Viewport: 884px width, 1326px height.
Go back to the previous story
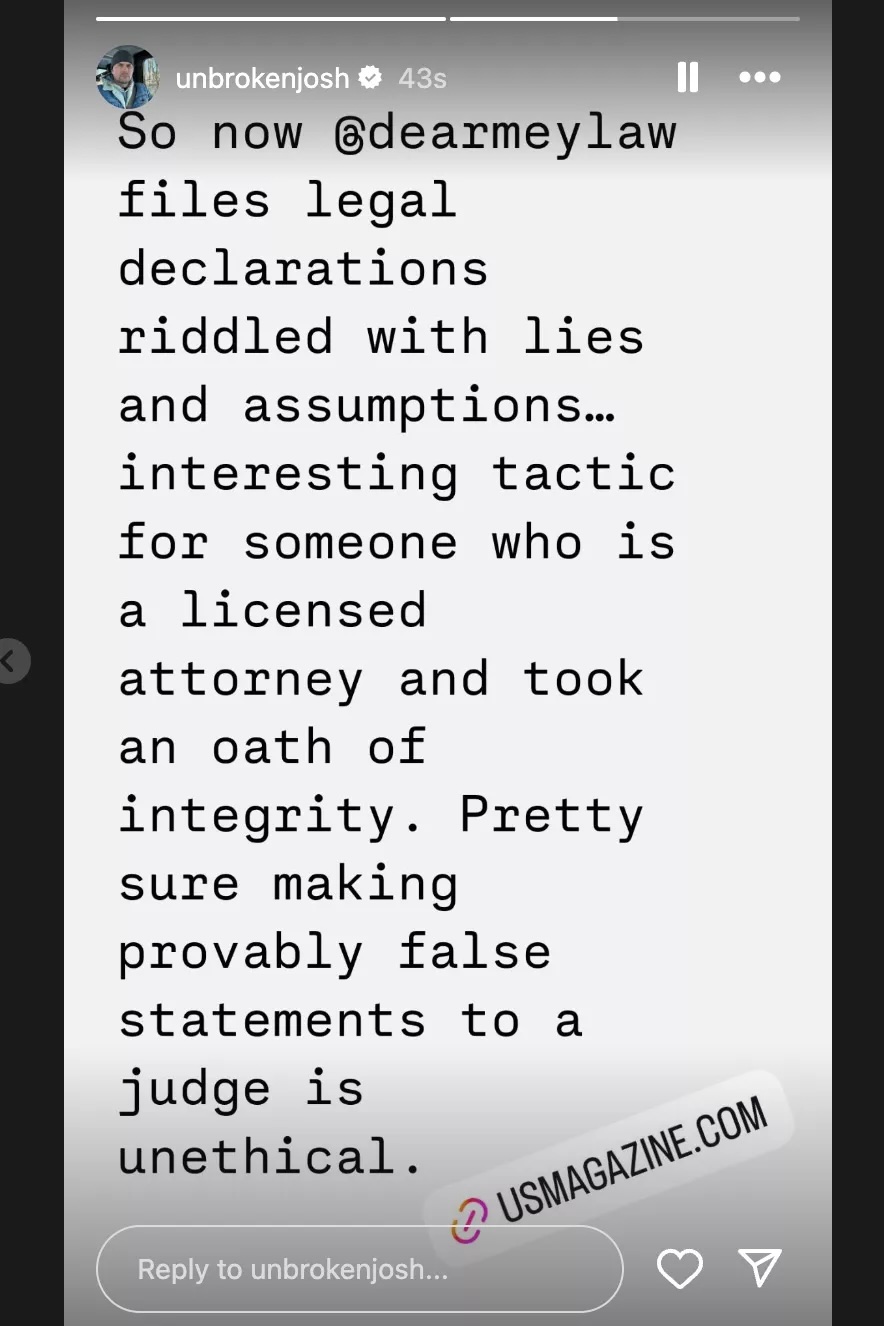[x=10, y=661]
